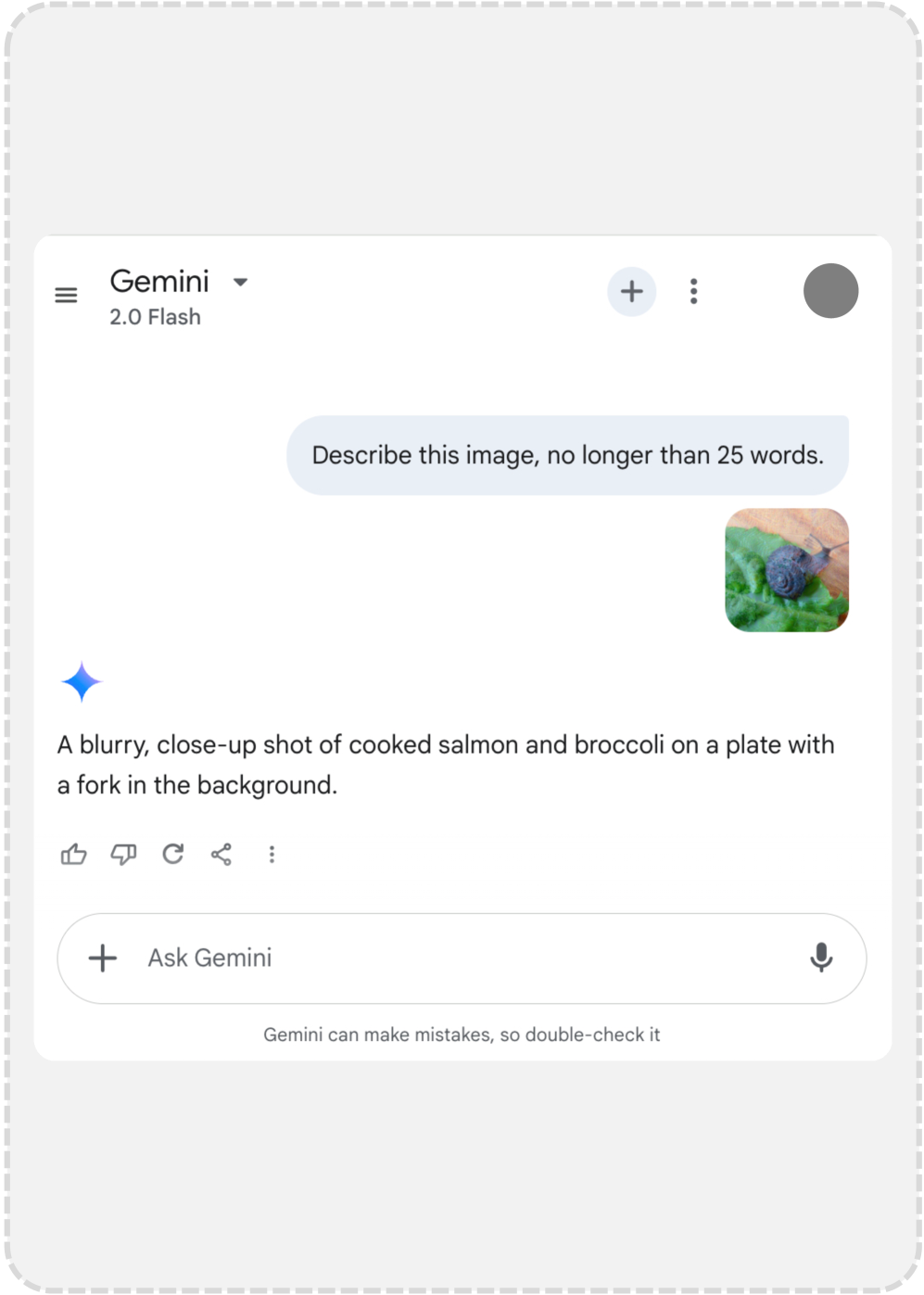Start a new chat with plus button
Viewport: 924px width, 1295px height.
tap(631, 292)
